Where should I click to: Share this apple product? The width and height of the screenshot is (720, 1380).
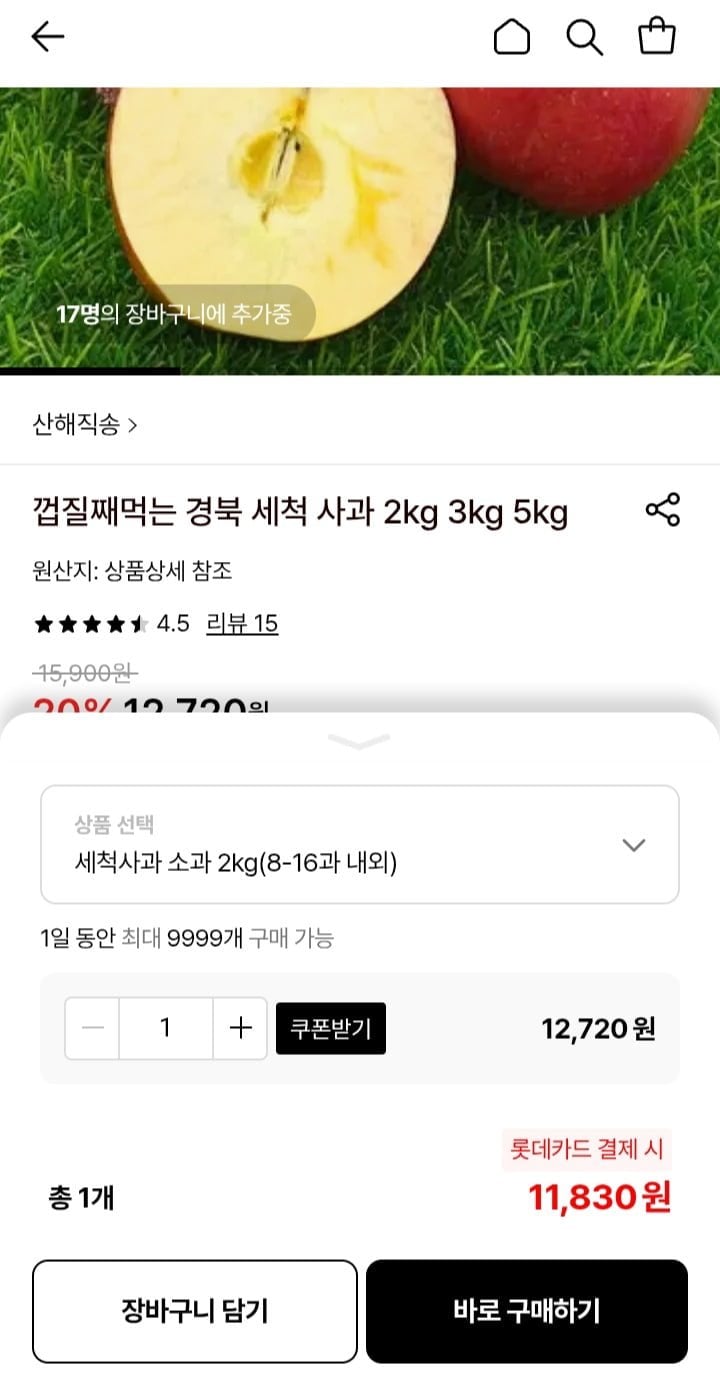(x=662, y=510)
